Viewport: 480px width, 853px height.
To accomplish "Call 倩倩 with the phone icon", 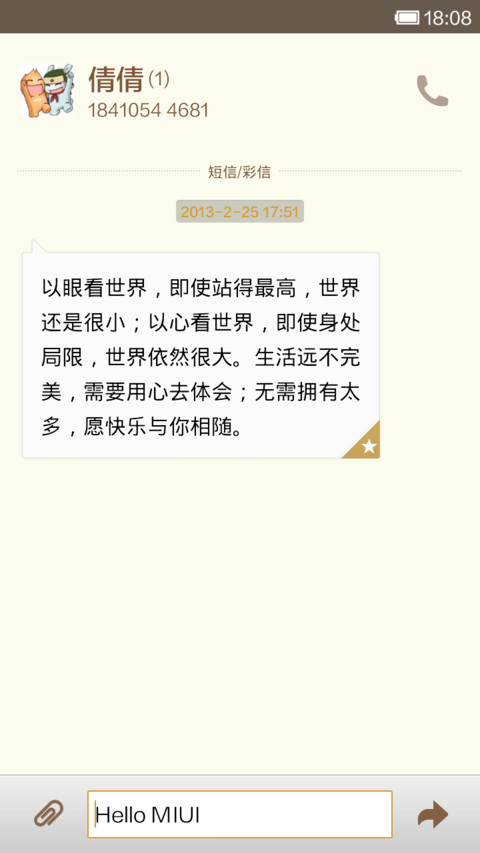I will pyautogui.click(x=432, y=91).
